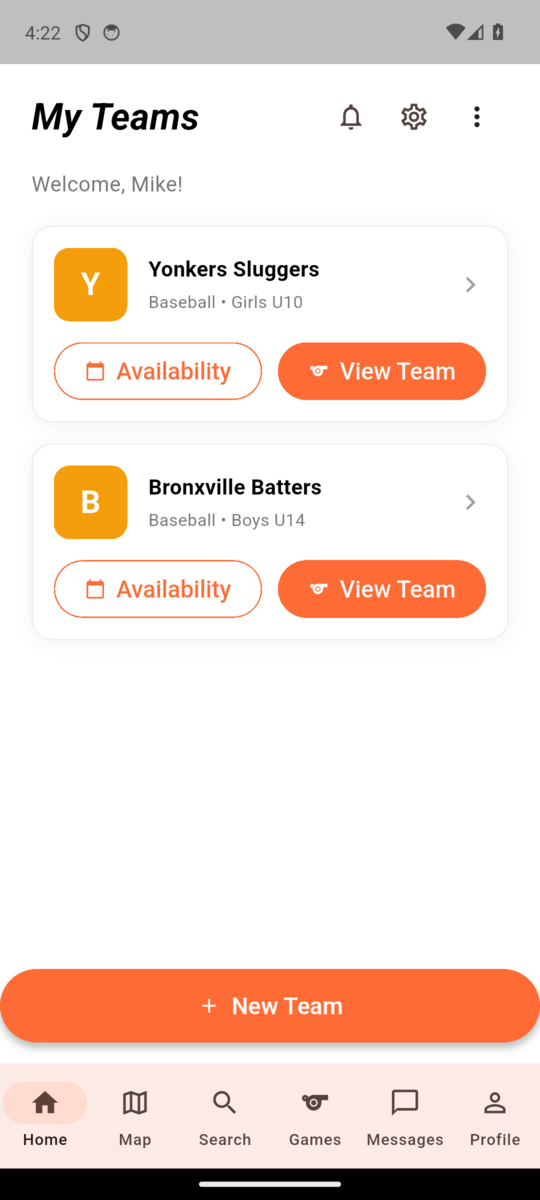The height and width of the screenshot is (1200, 540).
Task: Open the notifications bell
Action: [x=350, y=117]
